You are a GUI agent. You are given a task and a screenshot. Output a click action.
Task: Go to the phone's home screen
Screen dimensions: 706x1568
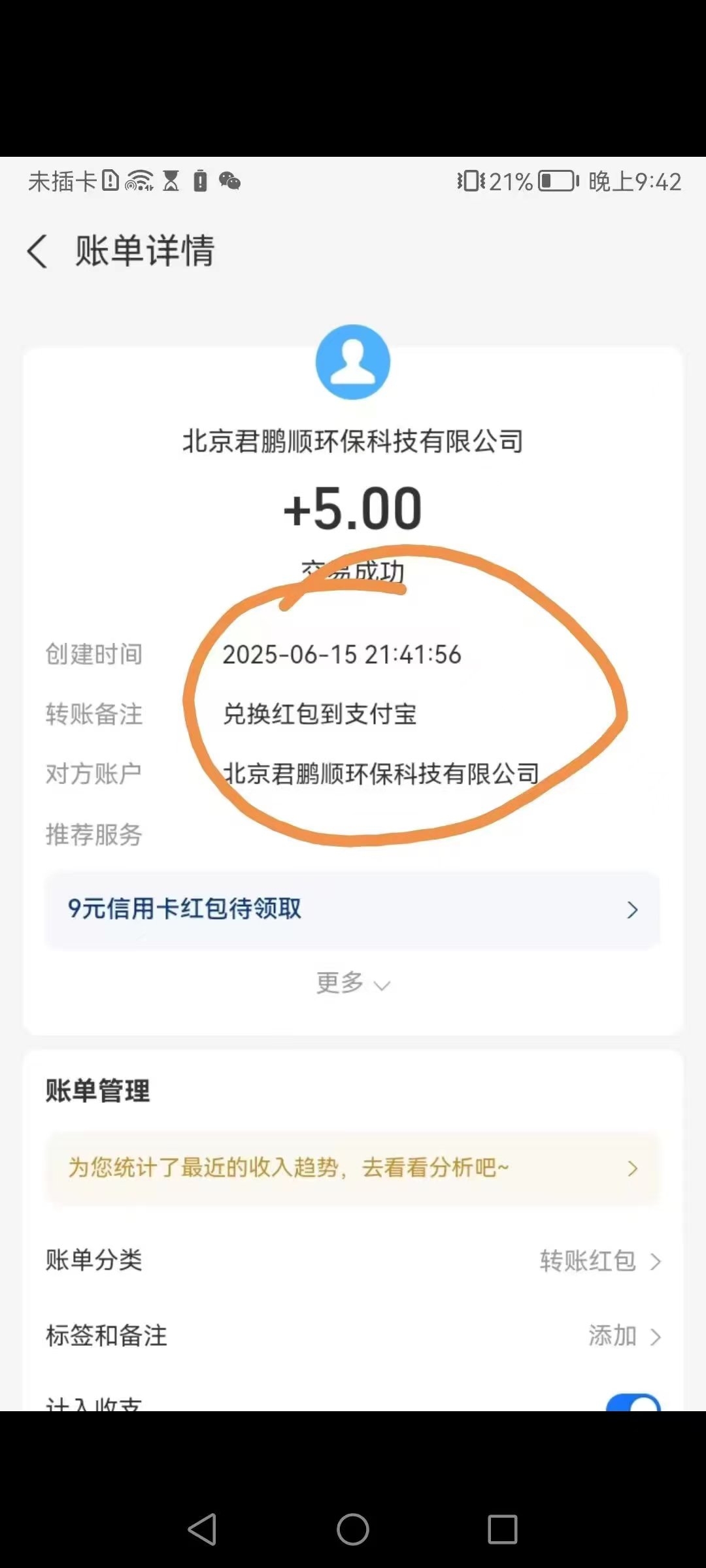click(353, 1529)
